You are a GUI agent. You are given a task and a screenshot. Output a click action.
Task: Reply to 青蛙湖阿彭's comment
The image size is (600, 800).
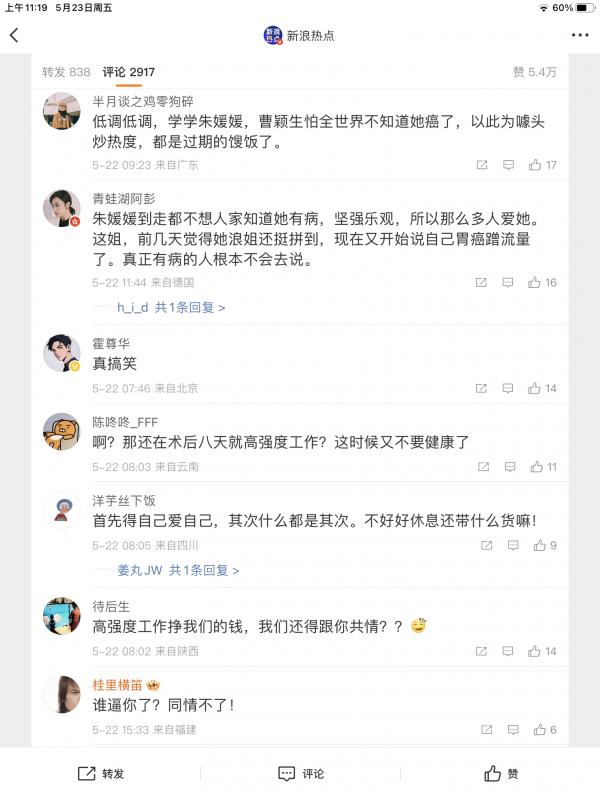click(508, 283)
